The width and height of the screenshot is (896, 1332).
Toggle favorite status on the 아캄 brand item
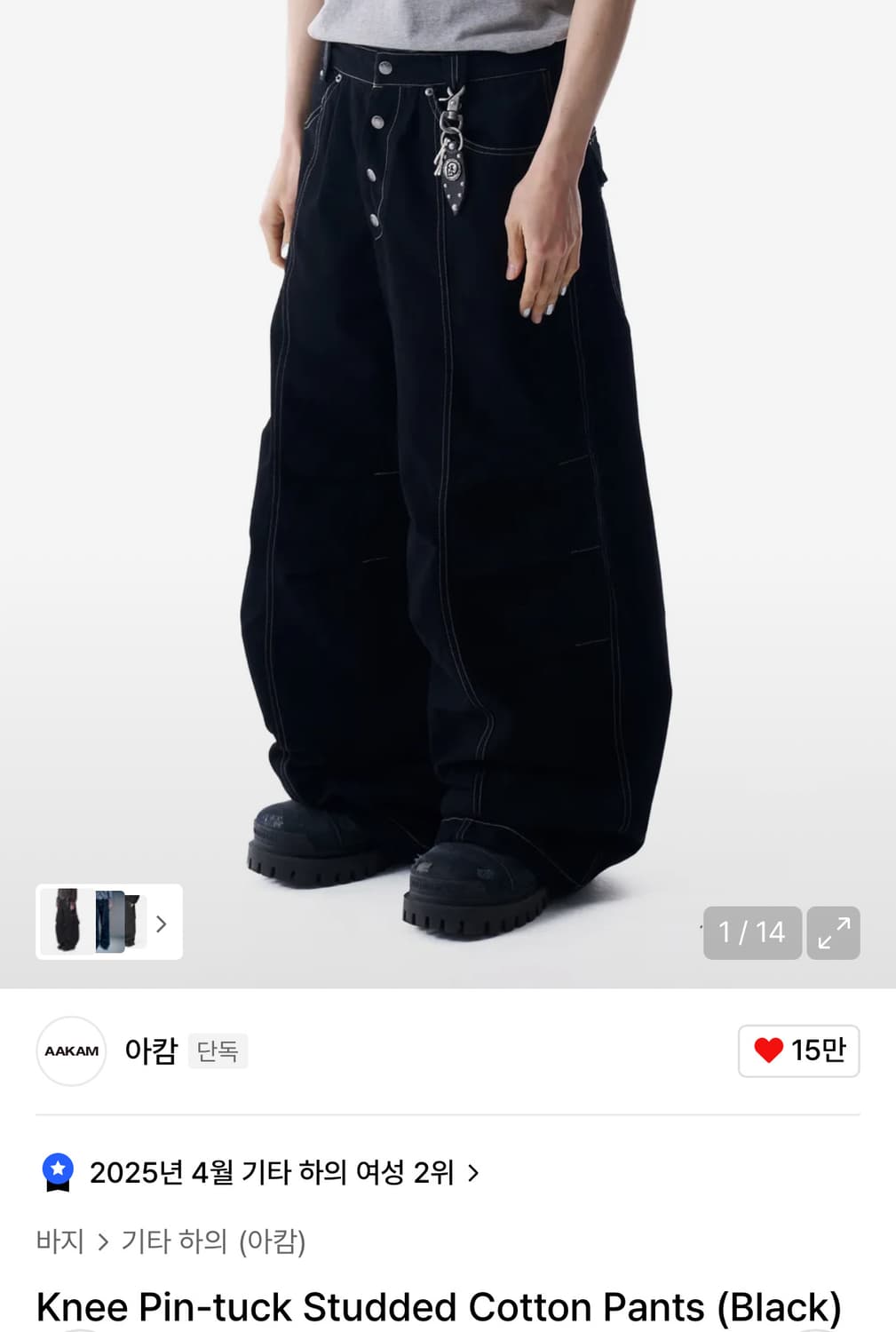[797, 1051]
